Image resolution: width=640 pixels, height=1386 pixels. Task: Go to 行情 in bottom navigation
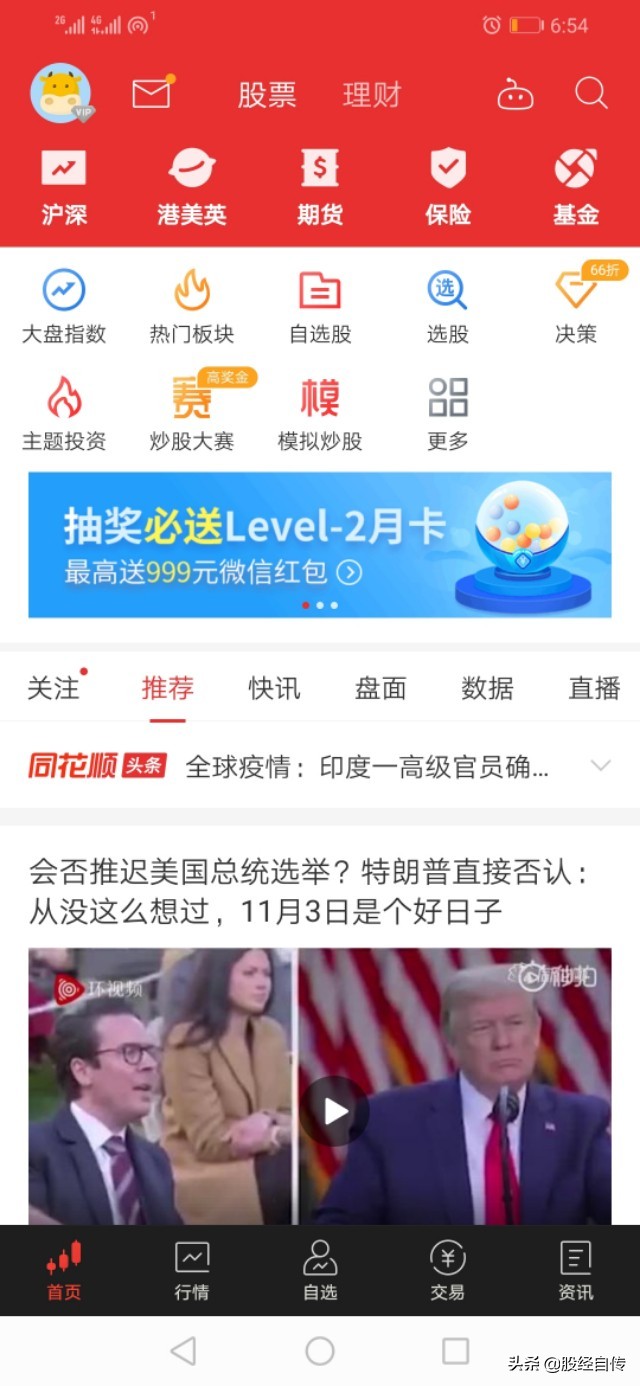click(x=192, y=1271)
